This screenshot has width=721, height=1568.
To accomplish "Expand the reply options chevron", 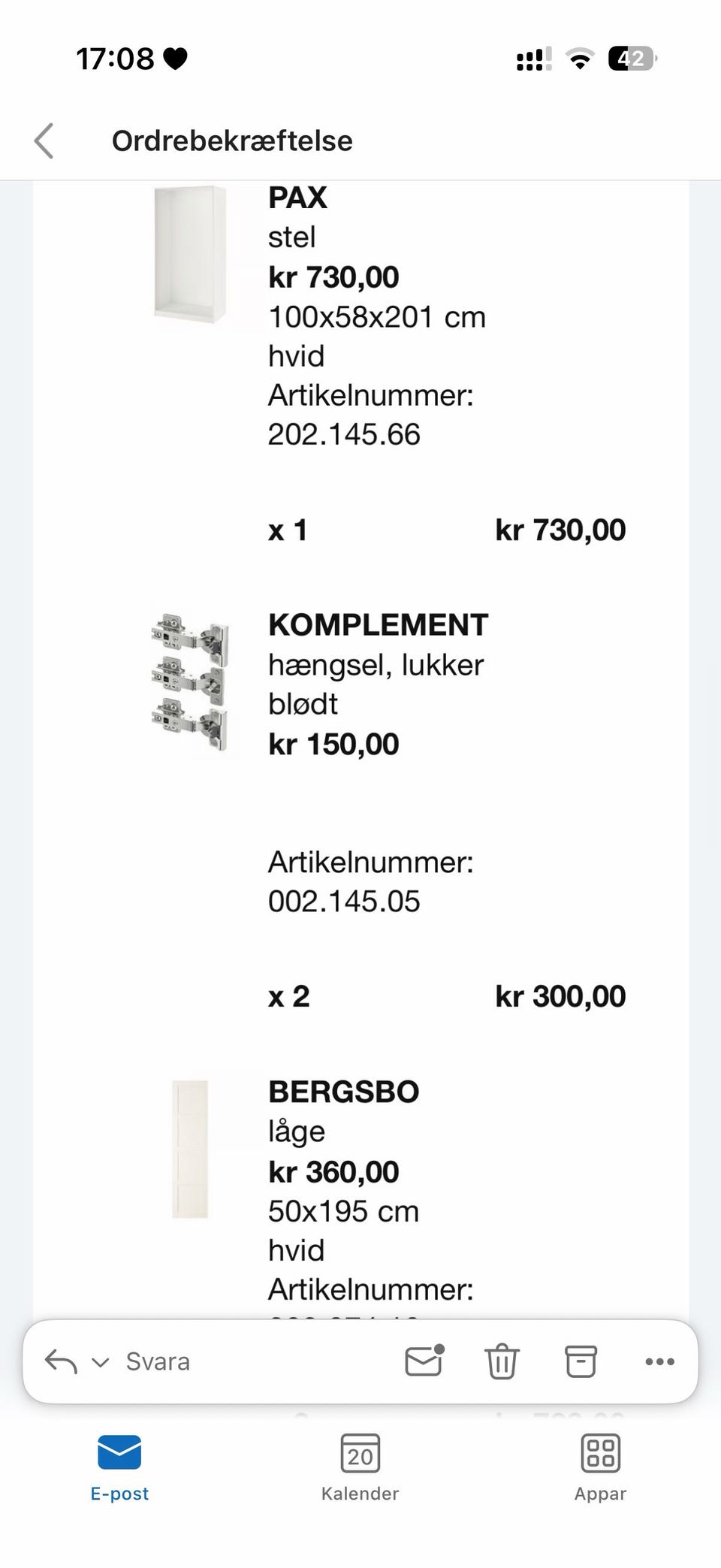I will click(101, 1362).
